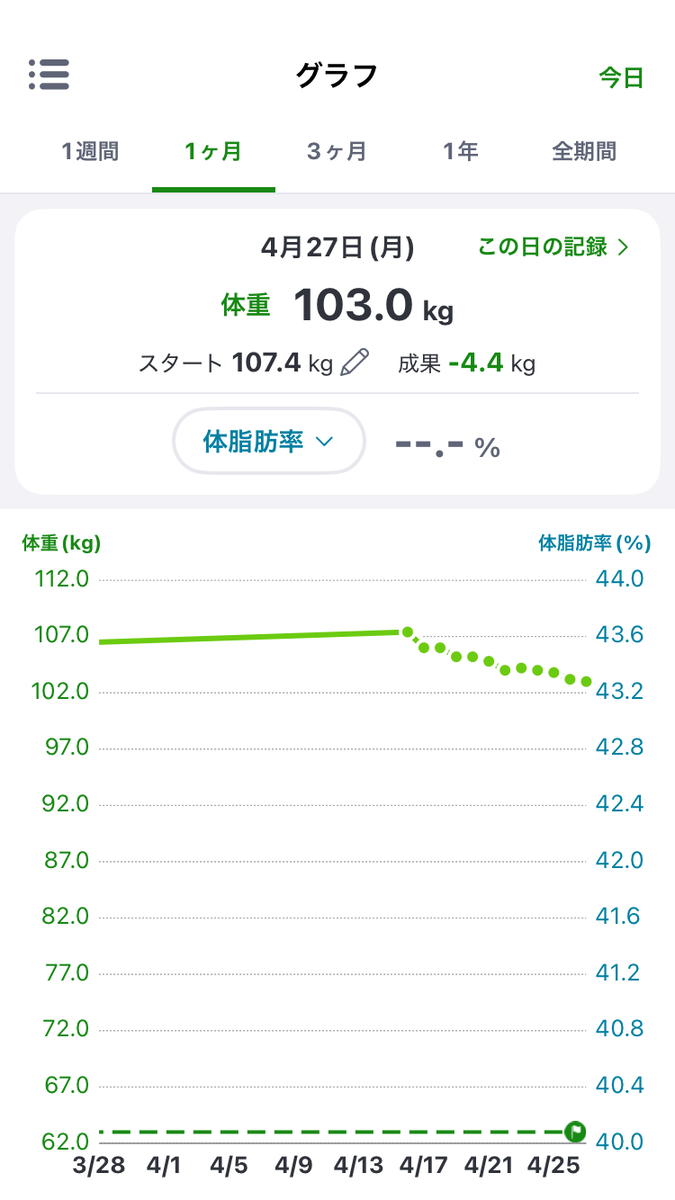675x1200 pixels.
Task: Jump to today with 今日
Action: [x=621, y=78]
